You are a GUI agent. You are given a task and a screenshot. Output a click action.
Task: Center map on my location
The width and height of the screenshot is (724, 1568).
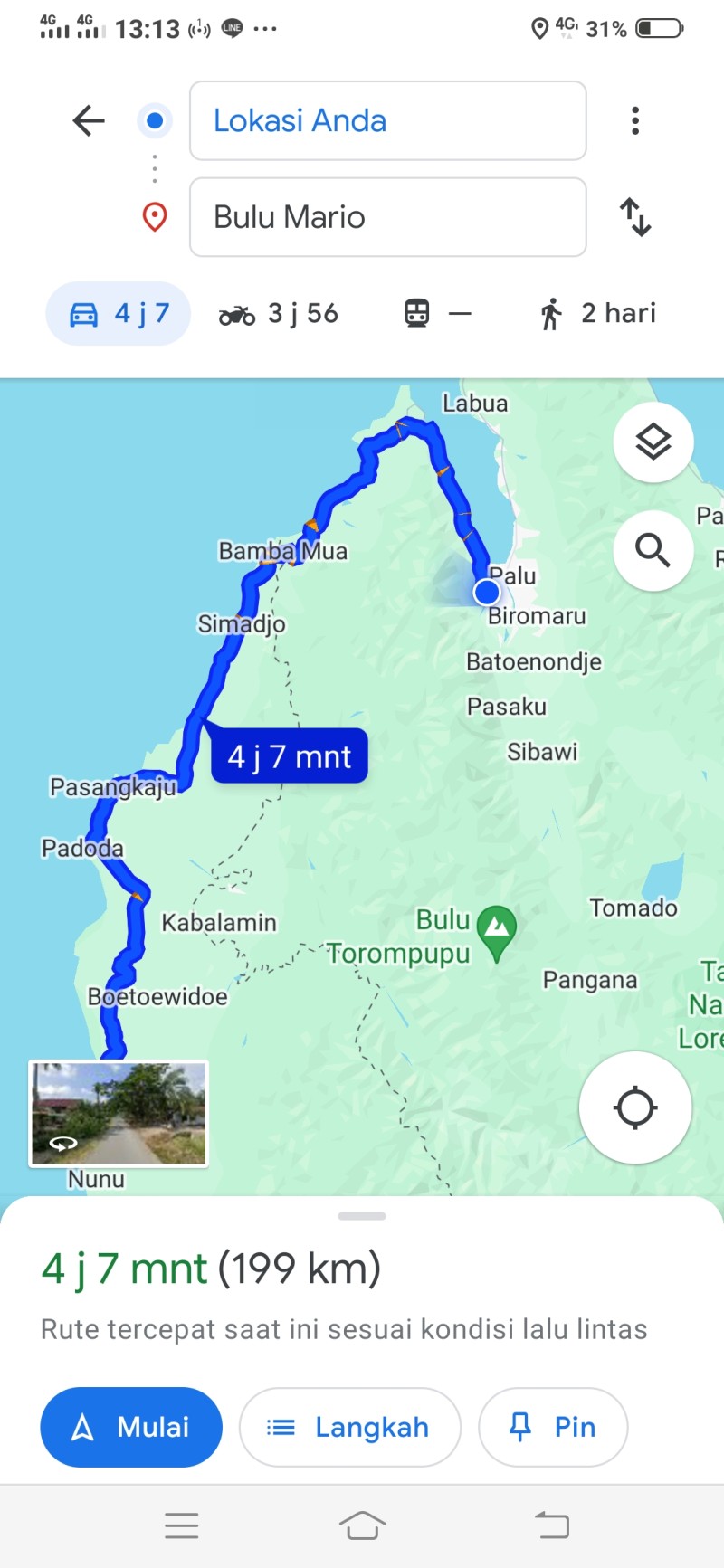(635, 1107)
